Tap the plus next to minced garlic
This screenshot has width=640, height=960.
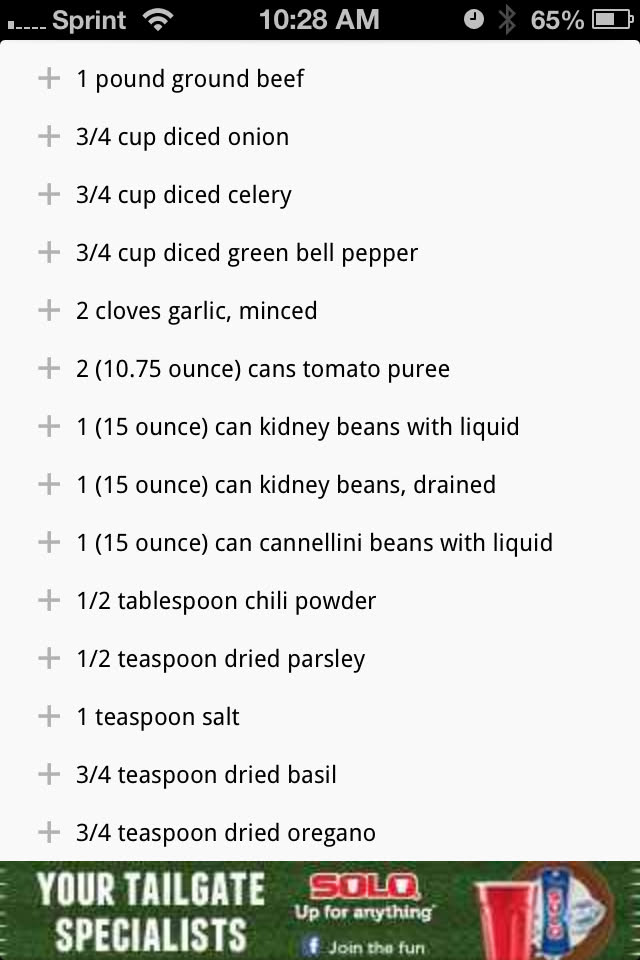(x=48, y=311)
